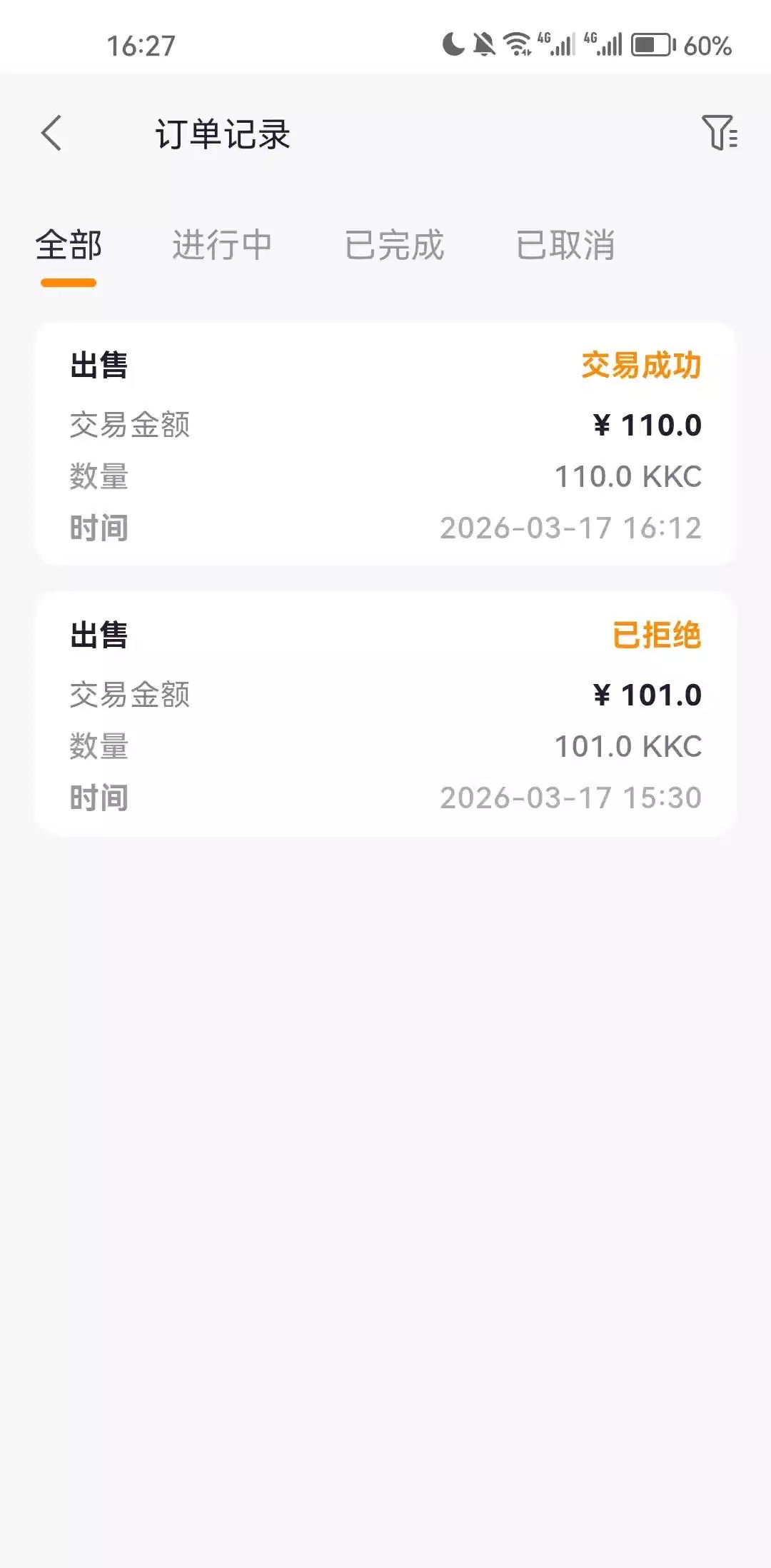Open the order filter icon

point(719,133)
